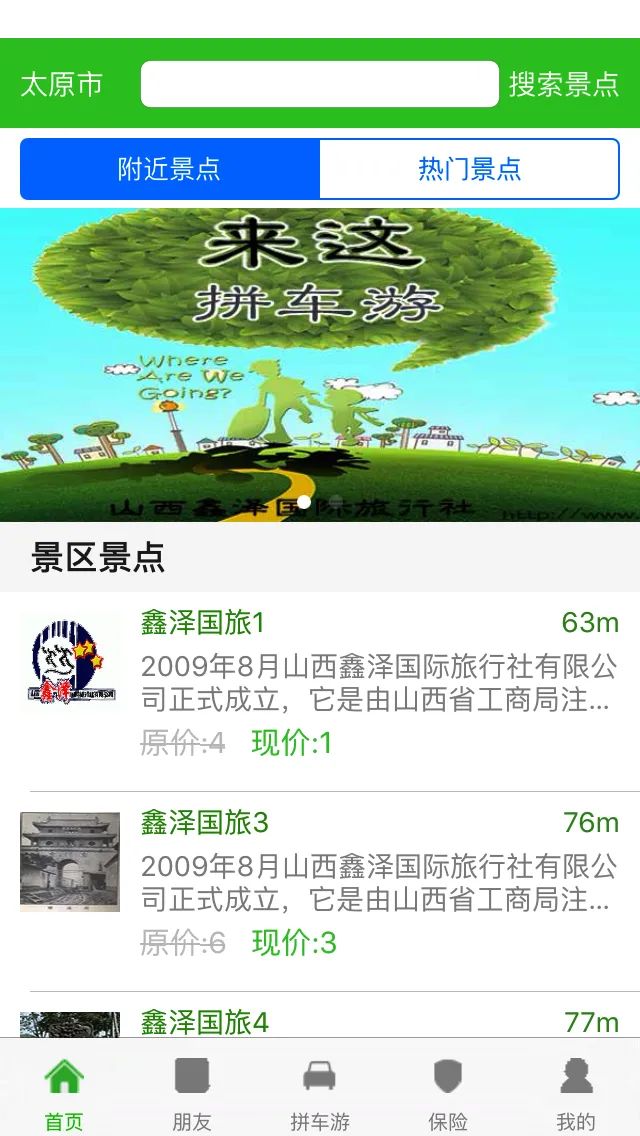Tap the 搜索景点 button
The image size is (640, 1136).
pos(564,84)
